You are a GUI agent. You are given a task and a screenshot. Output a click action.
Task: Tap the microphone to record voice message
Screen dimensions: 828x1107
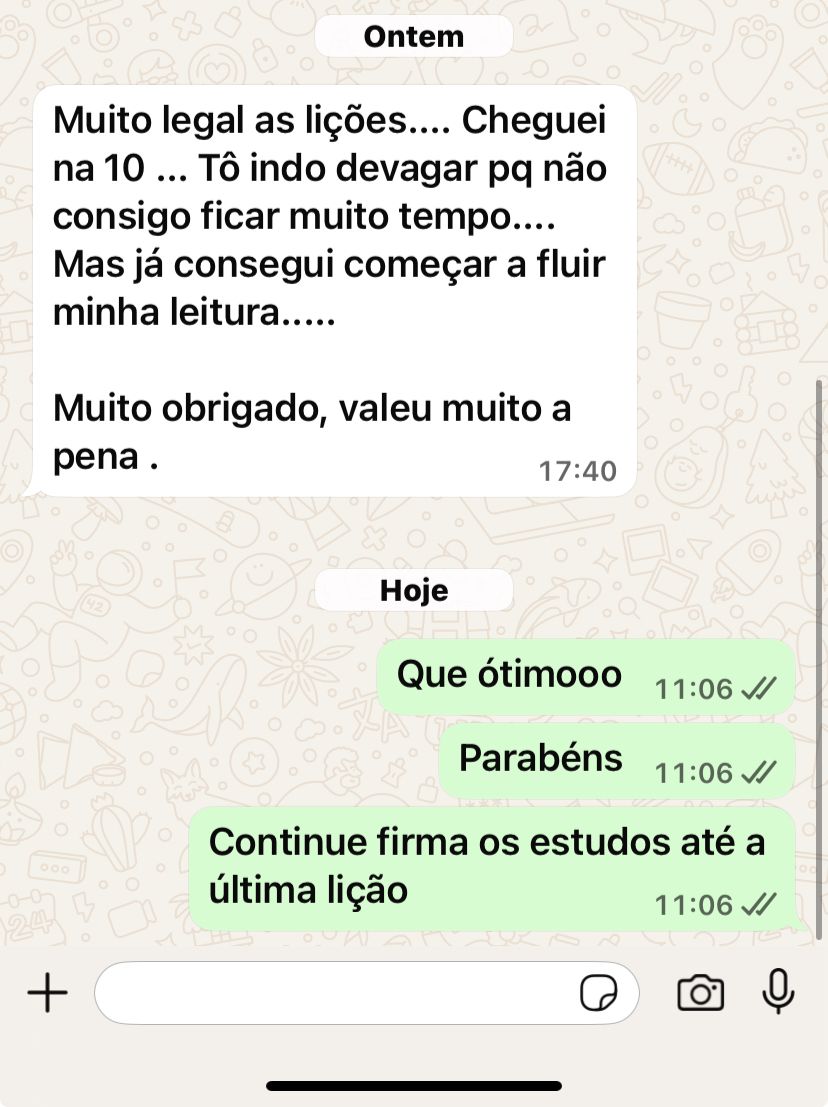tap(777, 992)
